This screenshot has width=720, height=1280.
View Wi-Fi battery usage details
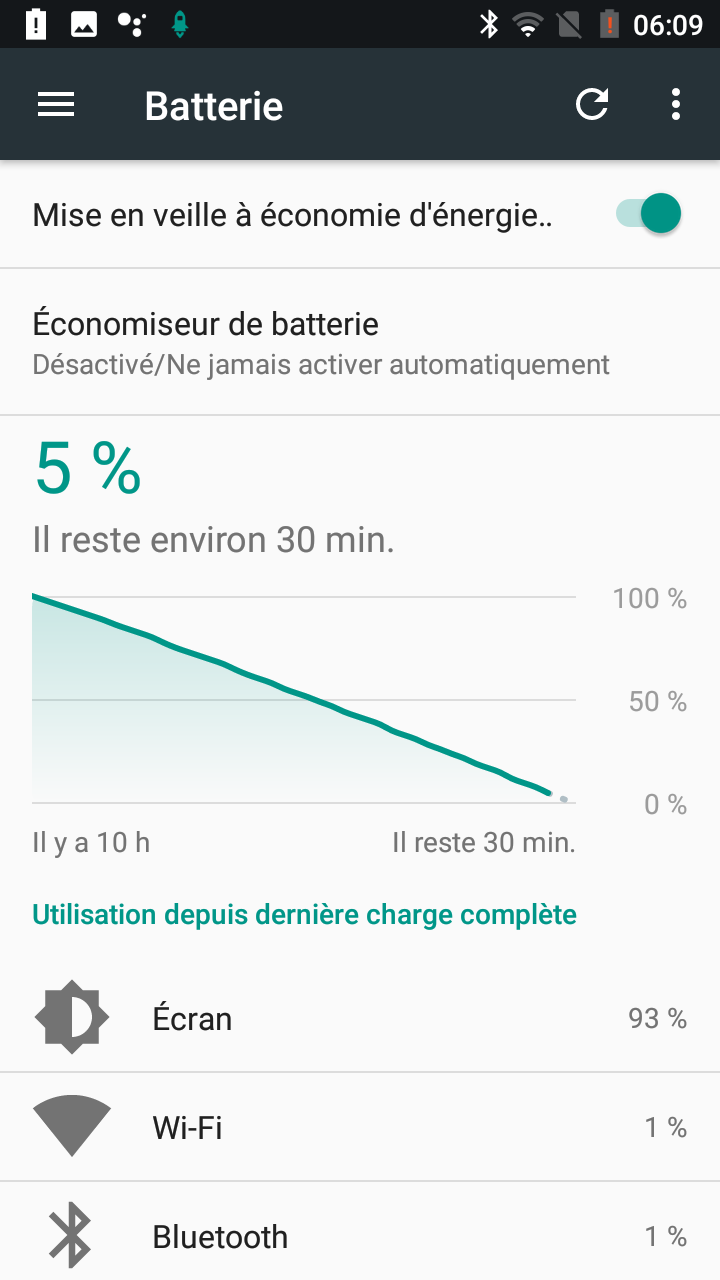click(360, 1127)
